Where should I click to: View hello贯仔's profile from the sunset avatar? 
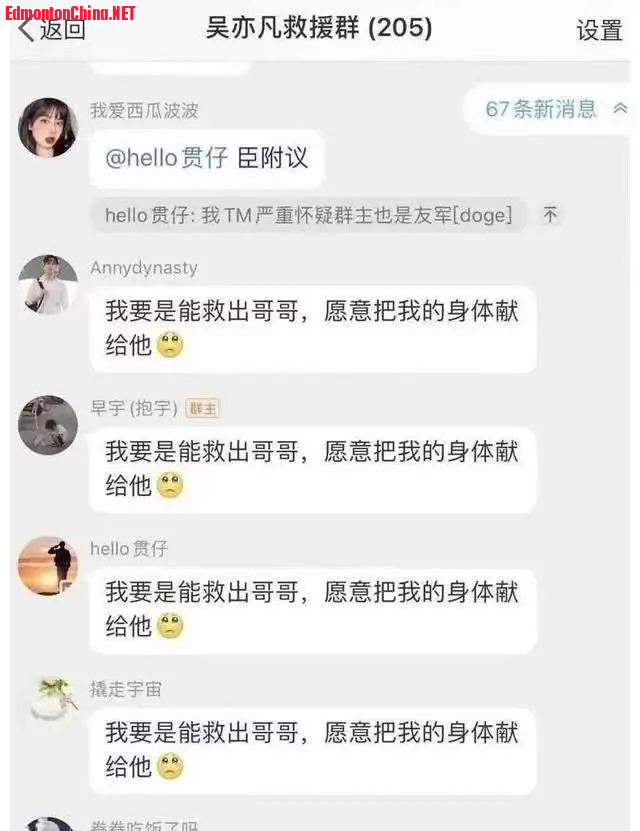(x=48, y=566)
